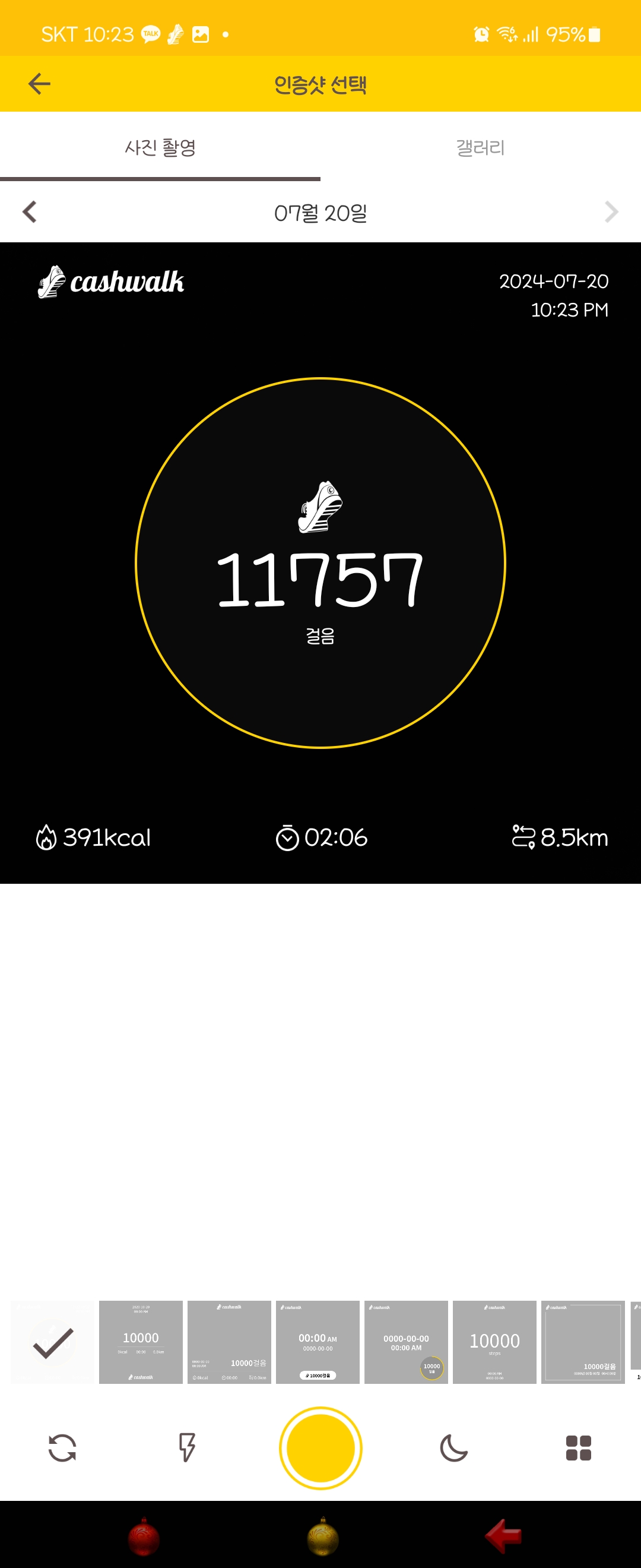Choose the template with cashwalk logo at bottom
This screenshot has width=641, height=1568.
click(x=141, y=1342)
